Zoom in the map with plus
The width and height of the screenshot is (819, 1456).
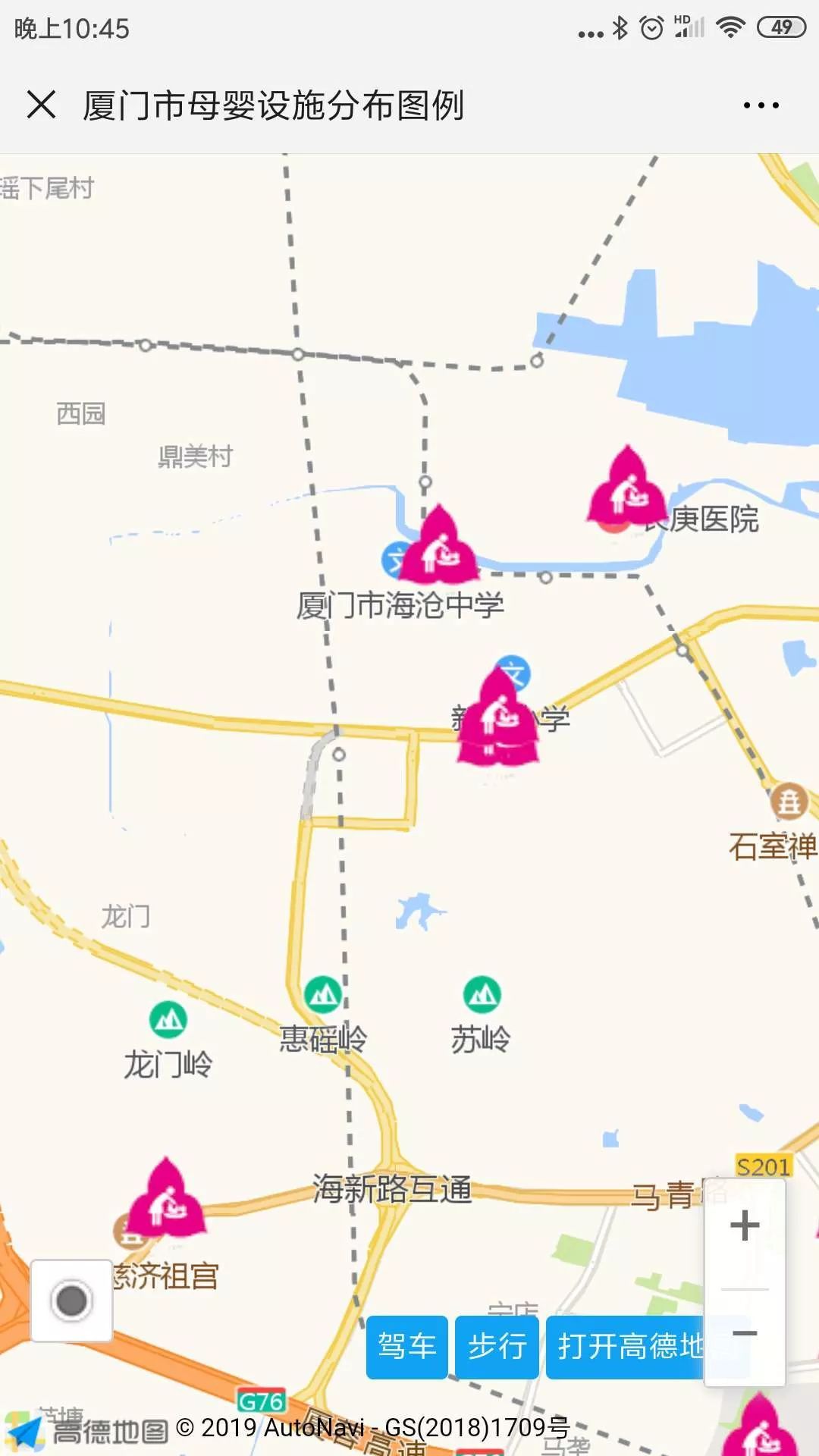745,1226
